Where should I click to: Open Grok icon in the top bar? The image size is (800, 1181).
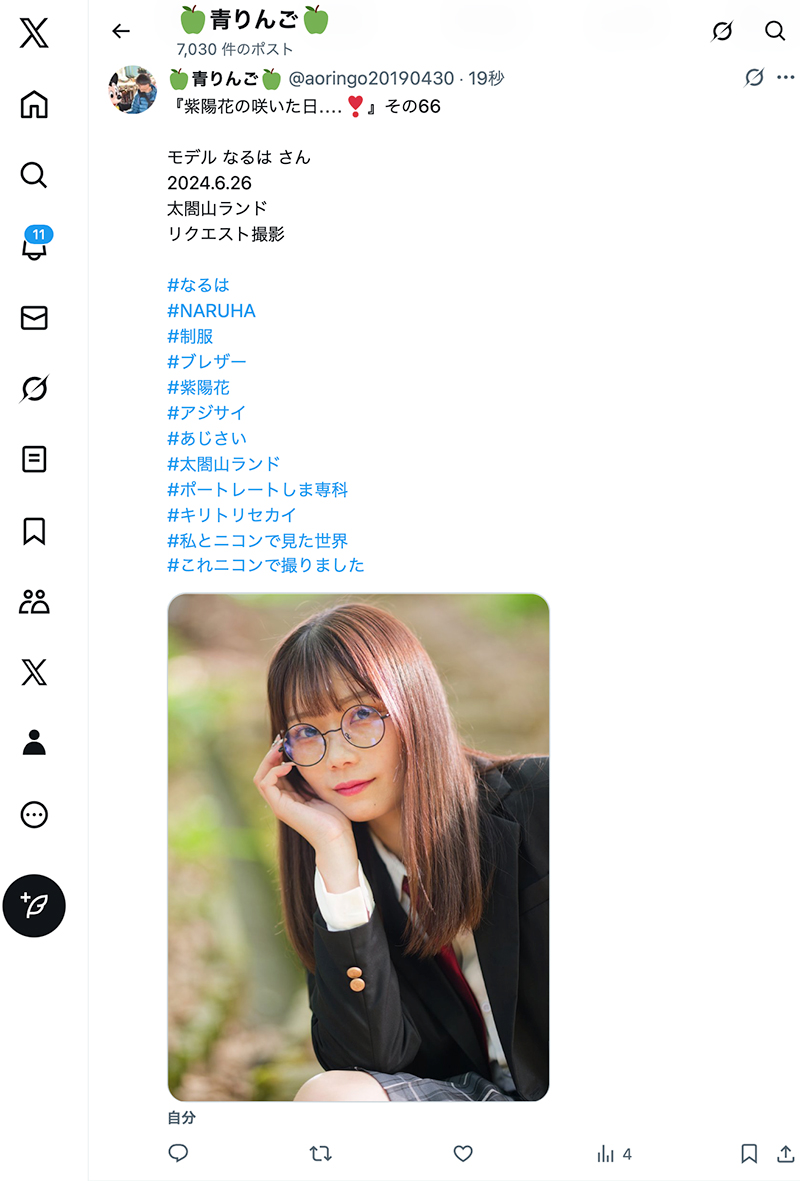722,31
